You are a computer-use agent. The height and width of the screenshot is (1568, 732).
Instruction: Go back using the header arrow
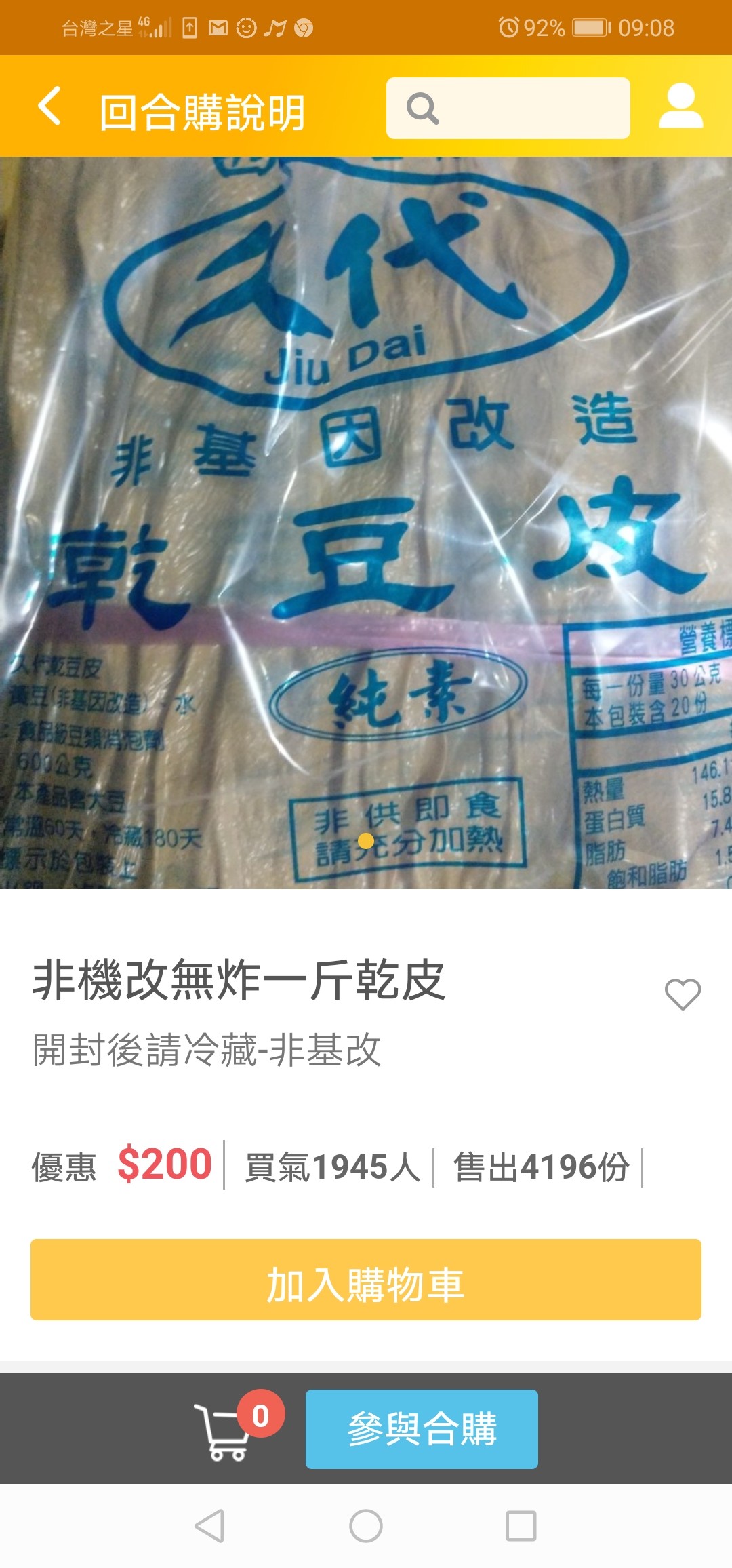pyautogui.click(x=49, y=106)
